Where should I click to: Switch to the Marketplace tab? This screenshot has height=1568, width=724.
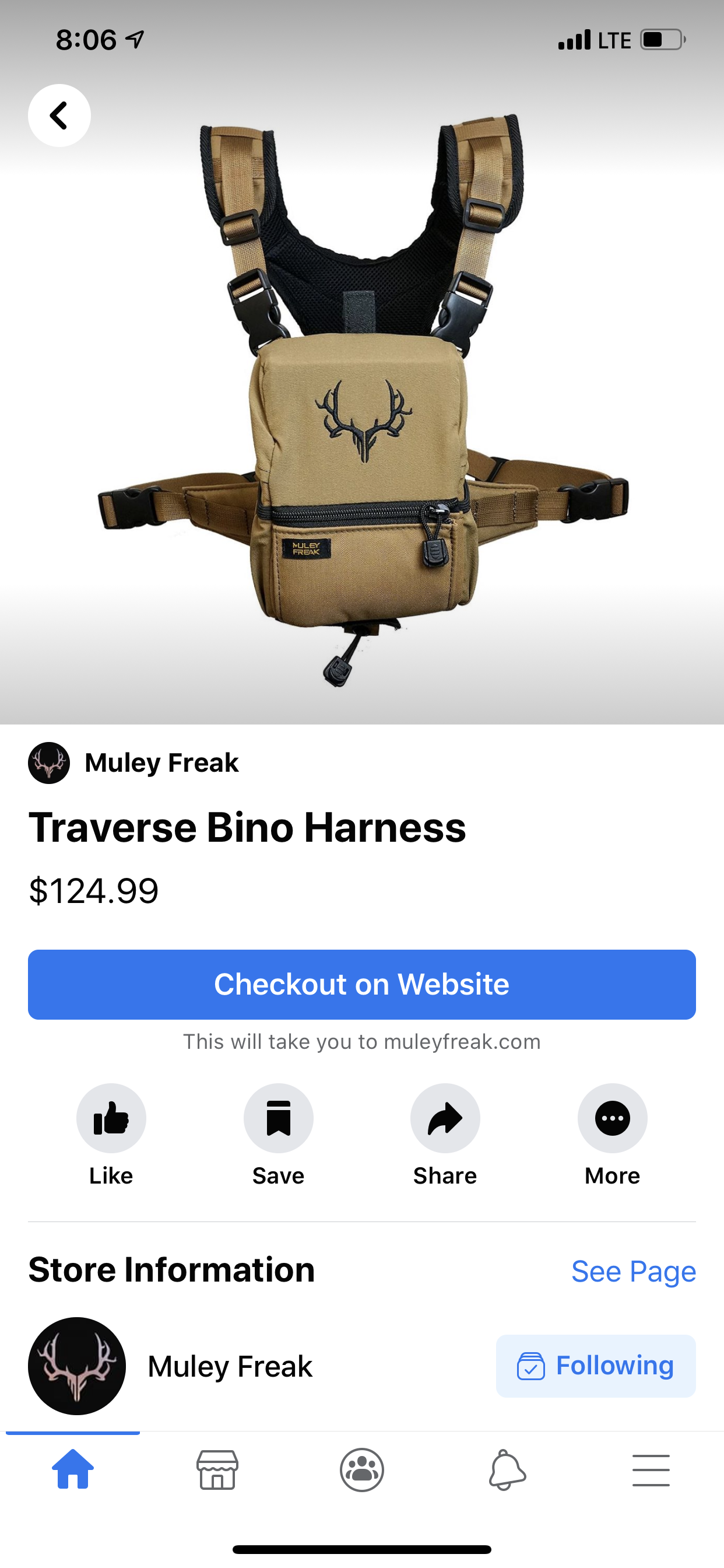click(217, 1469)
